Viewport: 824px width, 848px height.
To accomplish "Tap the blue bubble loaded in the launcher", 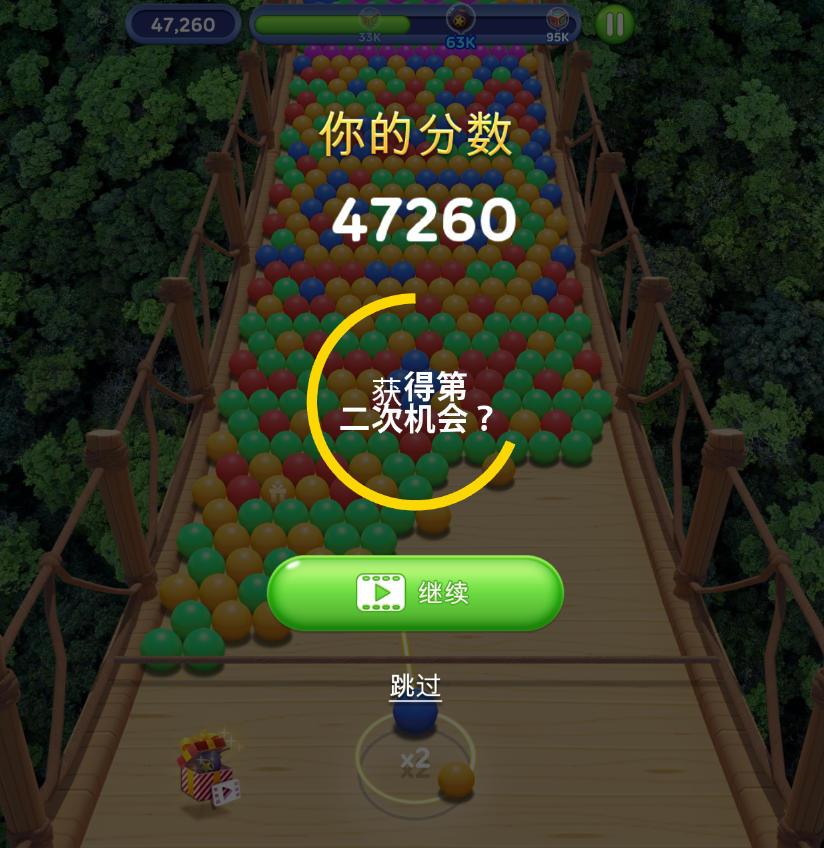I will pyautogui.click(x=413, y=716).
